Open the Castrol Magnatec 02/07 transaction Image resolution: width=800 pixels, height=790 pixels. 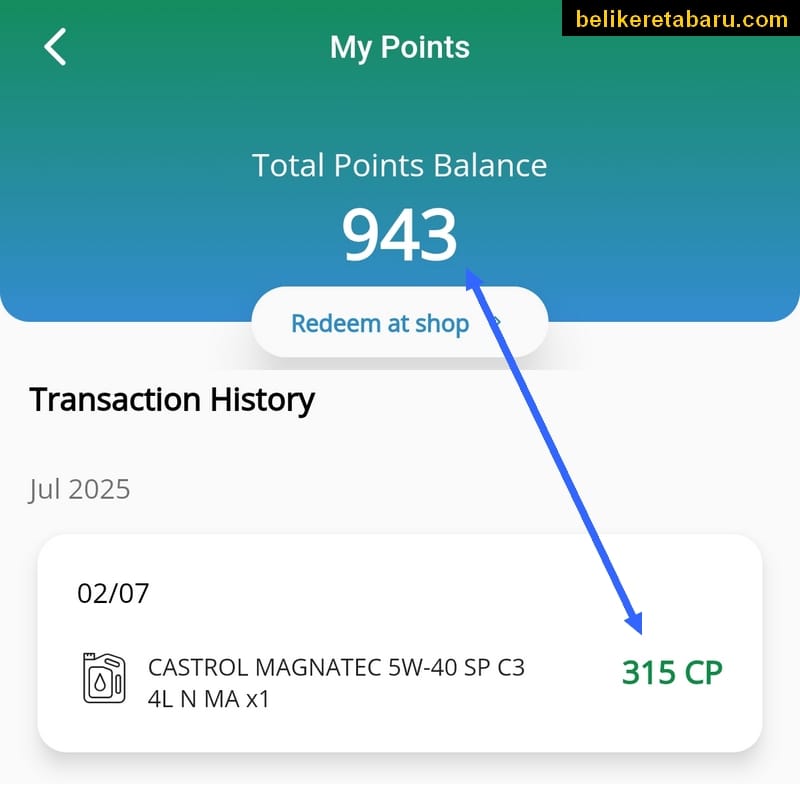(x=399, y=643)
